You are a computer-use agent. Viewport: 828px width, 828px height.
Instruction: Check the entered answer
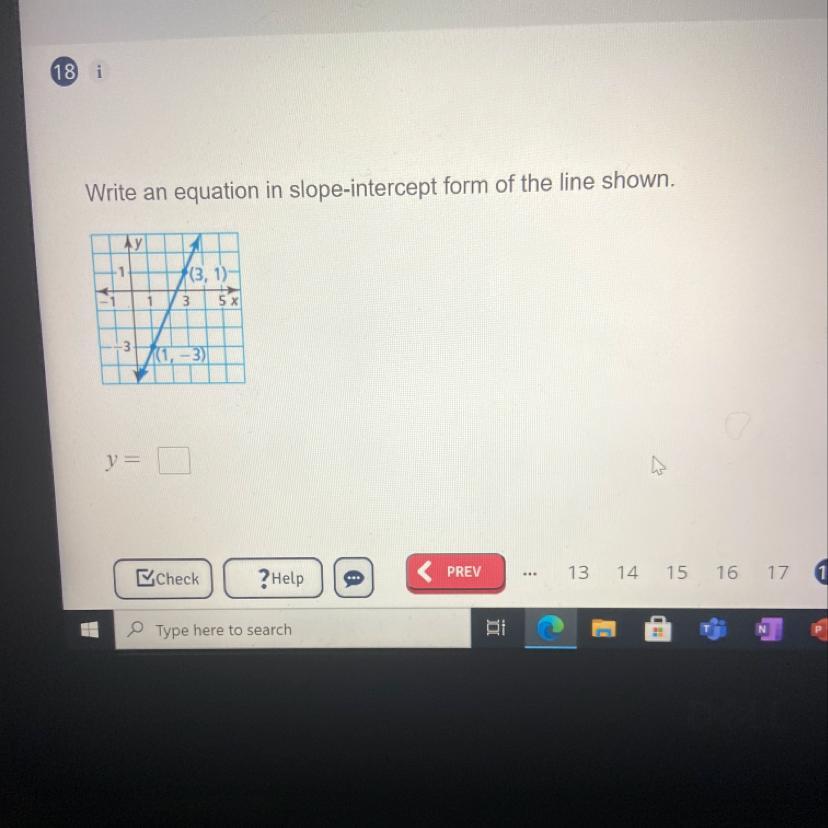163,578
